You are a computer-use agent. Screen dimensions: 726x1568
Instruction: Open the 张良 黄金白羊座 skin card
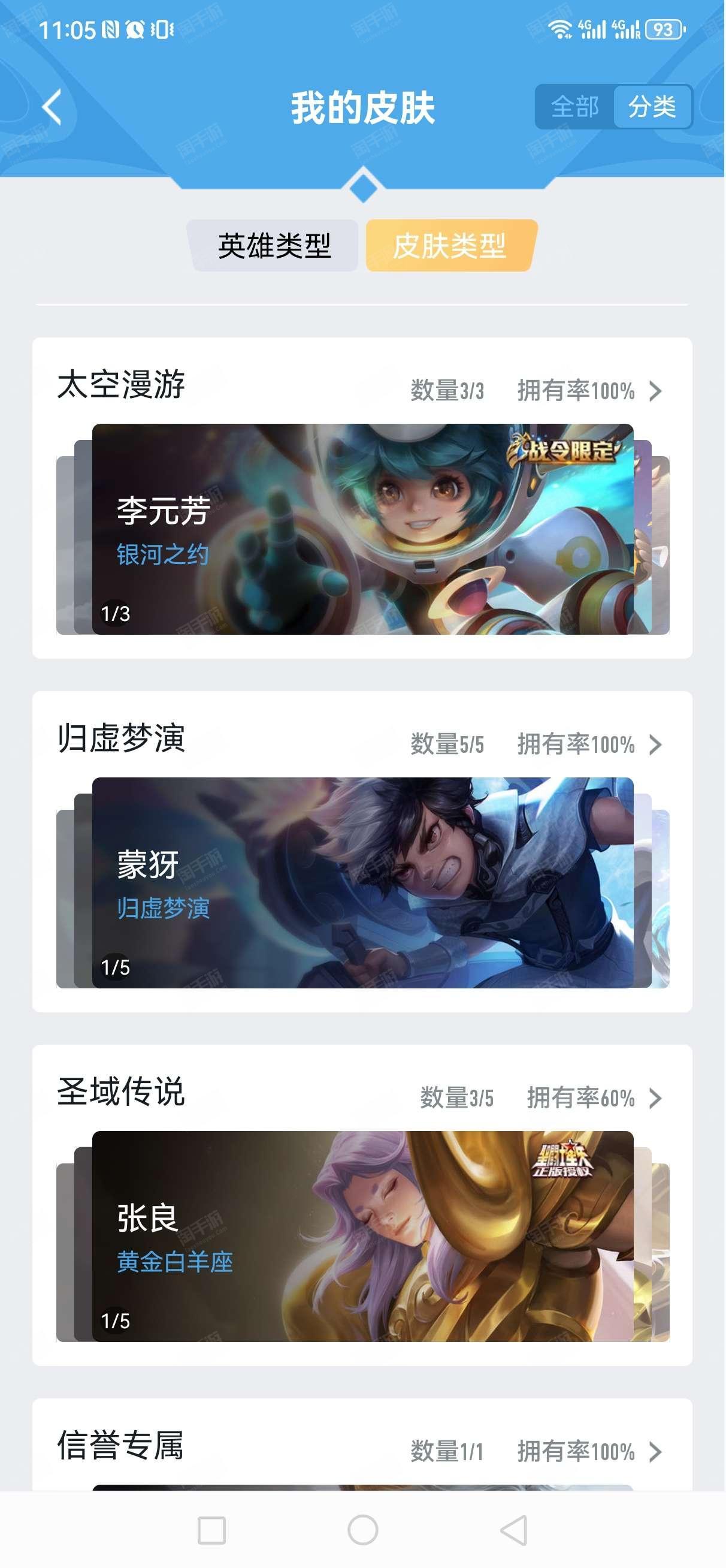[362, 1237]
